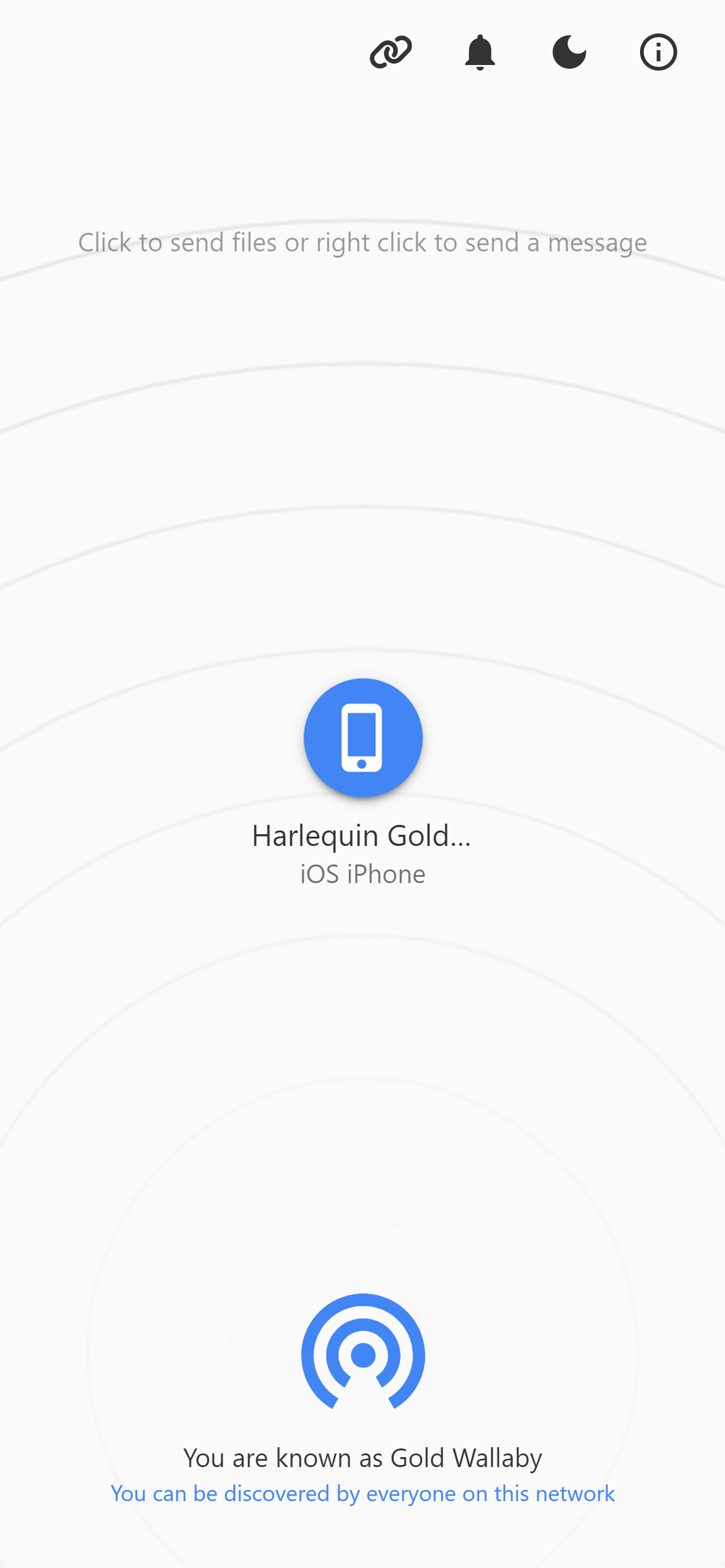Switch to dark theme with moon icon

(x=569, y=52)
